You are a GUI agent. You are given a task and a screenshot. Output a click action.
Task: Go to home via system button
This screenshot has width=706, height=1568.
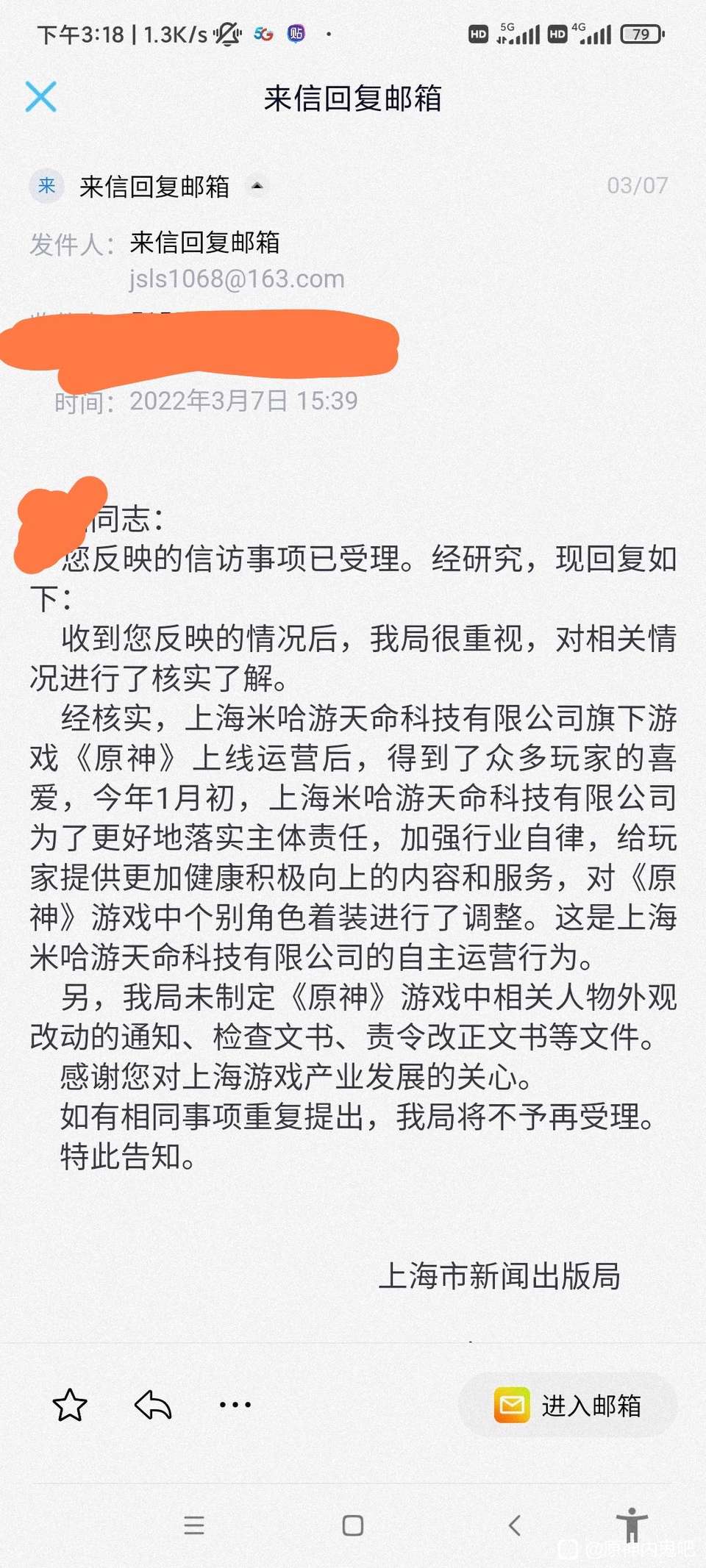coord(353,1525)
